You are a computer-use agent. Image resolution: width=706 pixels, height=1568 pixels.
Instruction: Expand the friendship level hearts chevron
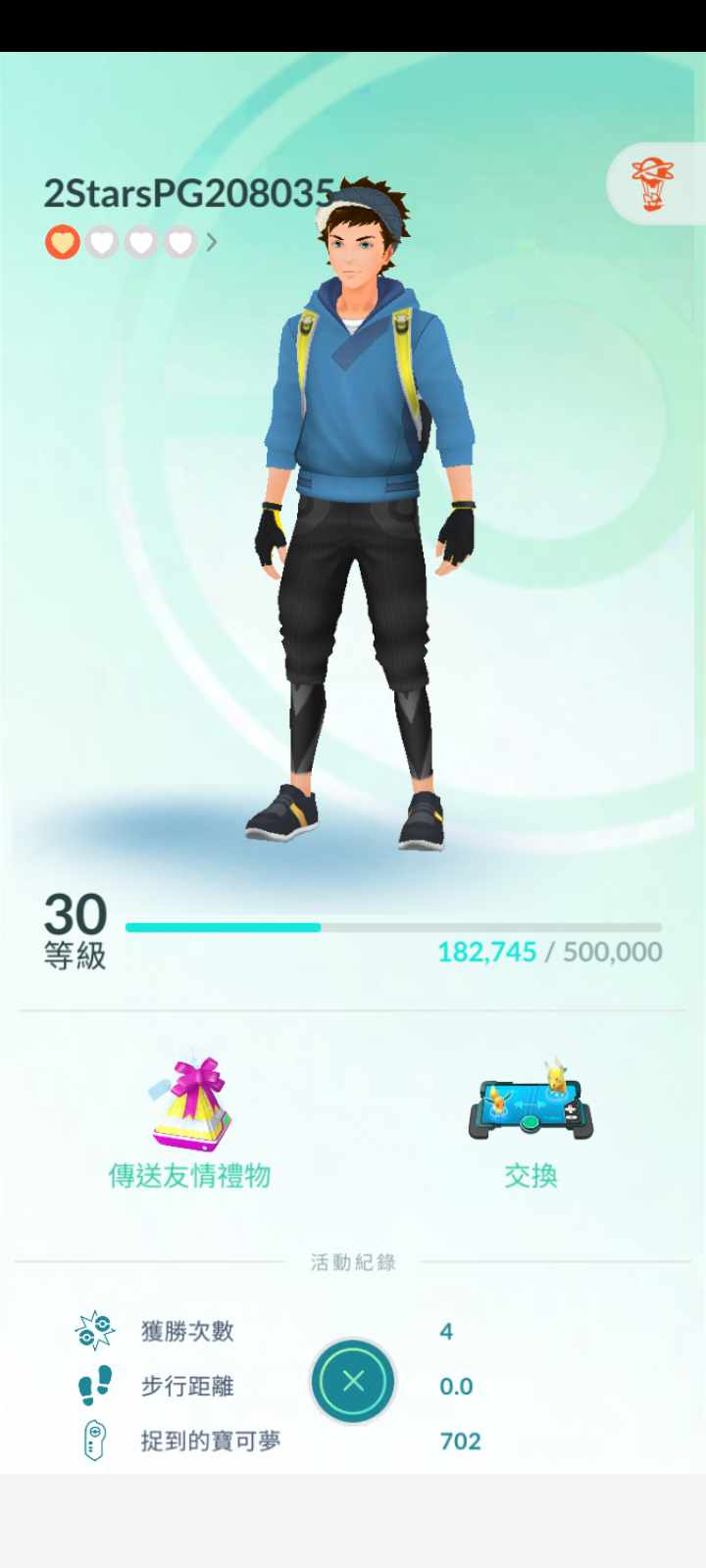[212, 241]
